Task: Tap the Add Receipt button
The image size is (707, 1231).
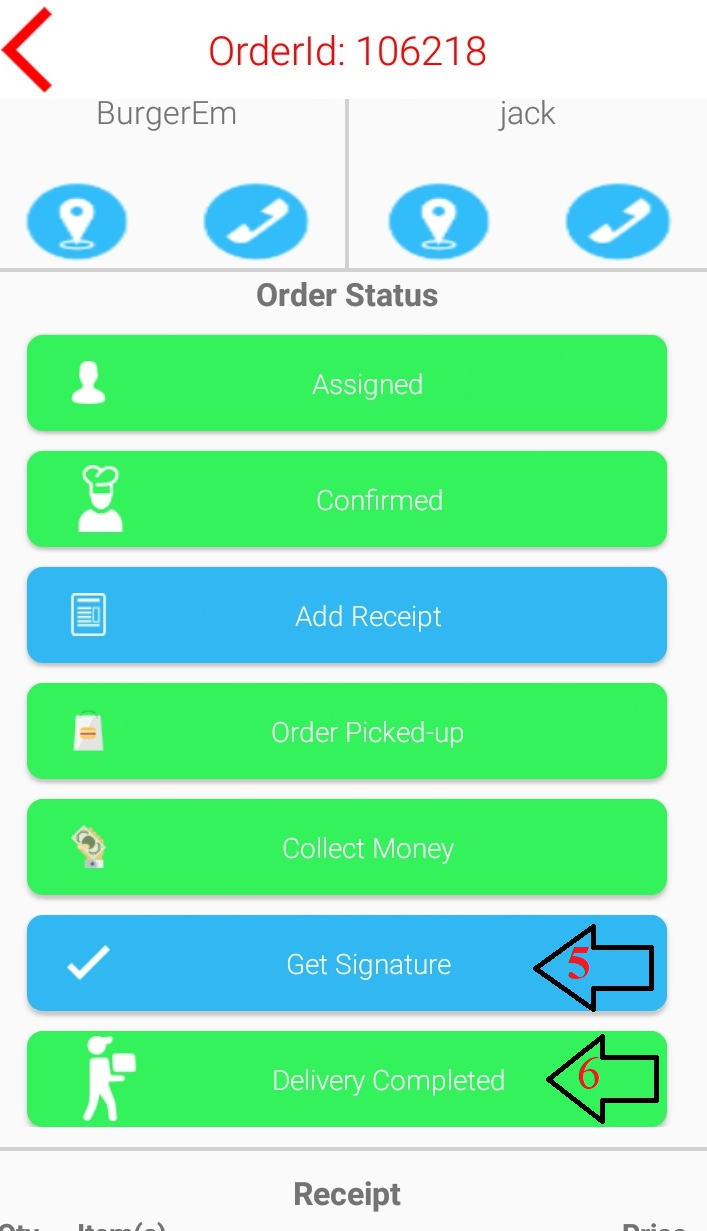Action: coord(346,616)
